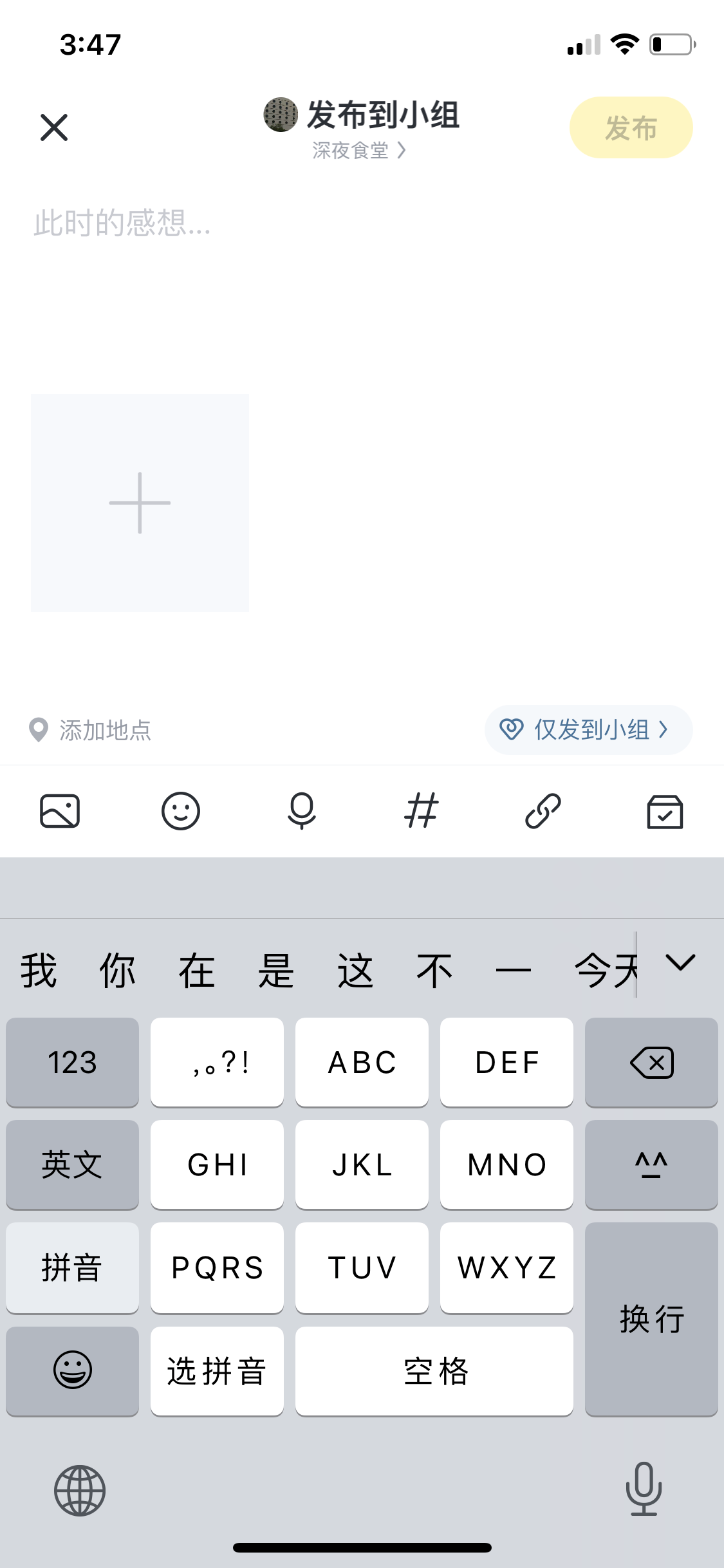Tap the 发布 publish button

point(631,128)
